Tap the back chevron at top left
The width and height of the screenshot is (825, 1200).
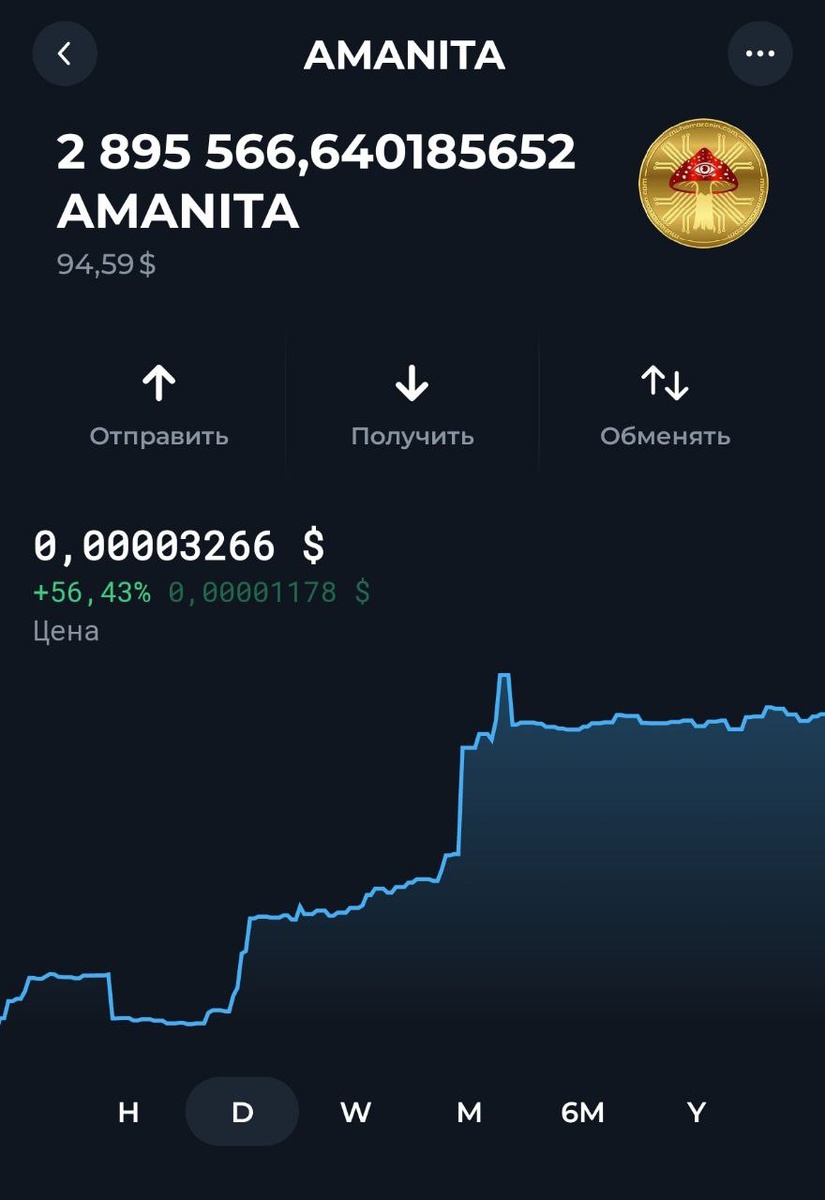coord(64,53)
